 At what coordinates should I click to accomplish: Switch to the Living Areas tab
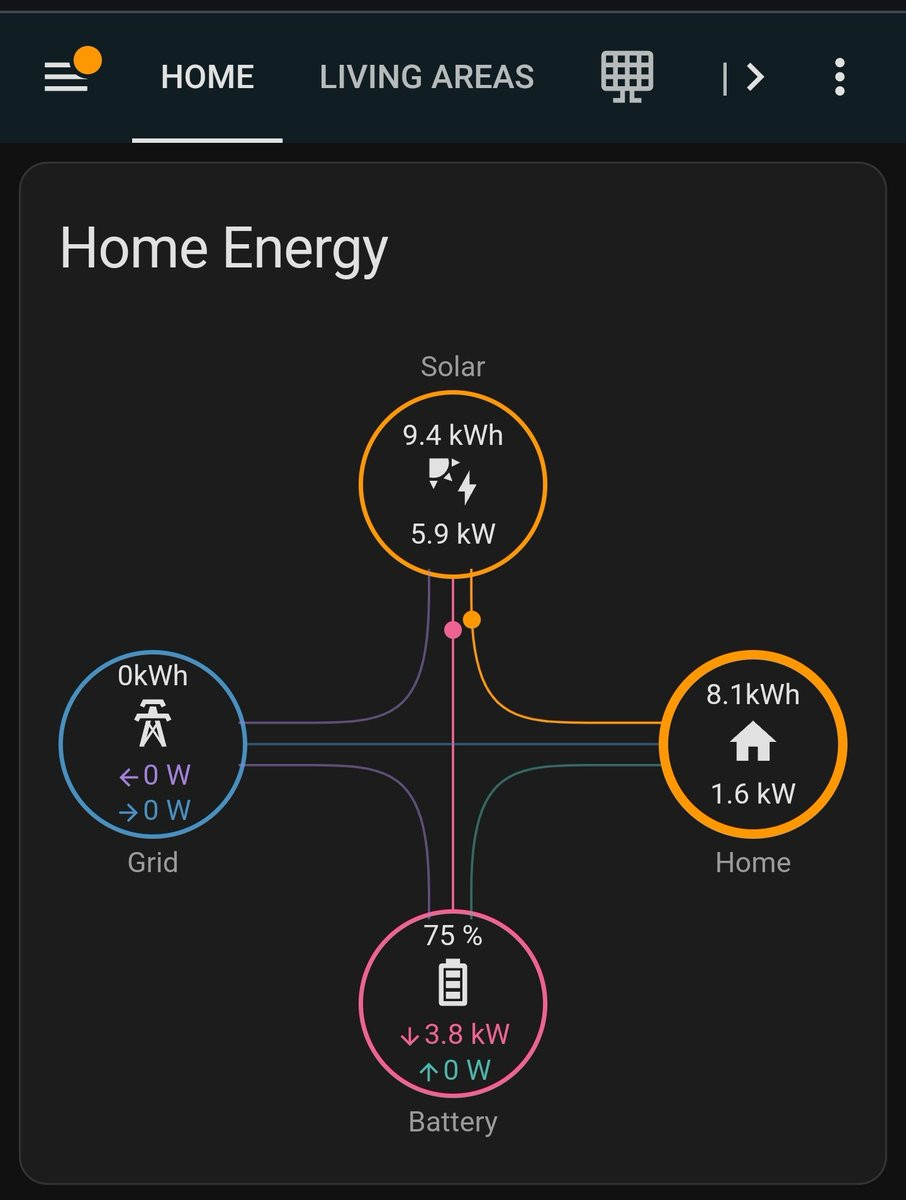tap(427, 77)
